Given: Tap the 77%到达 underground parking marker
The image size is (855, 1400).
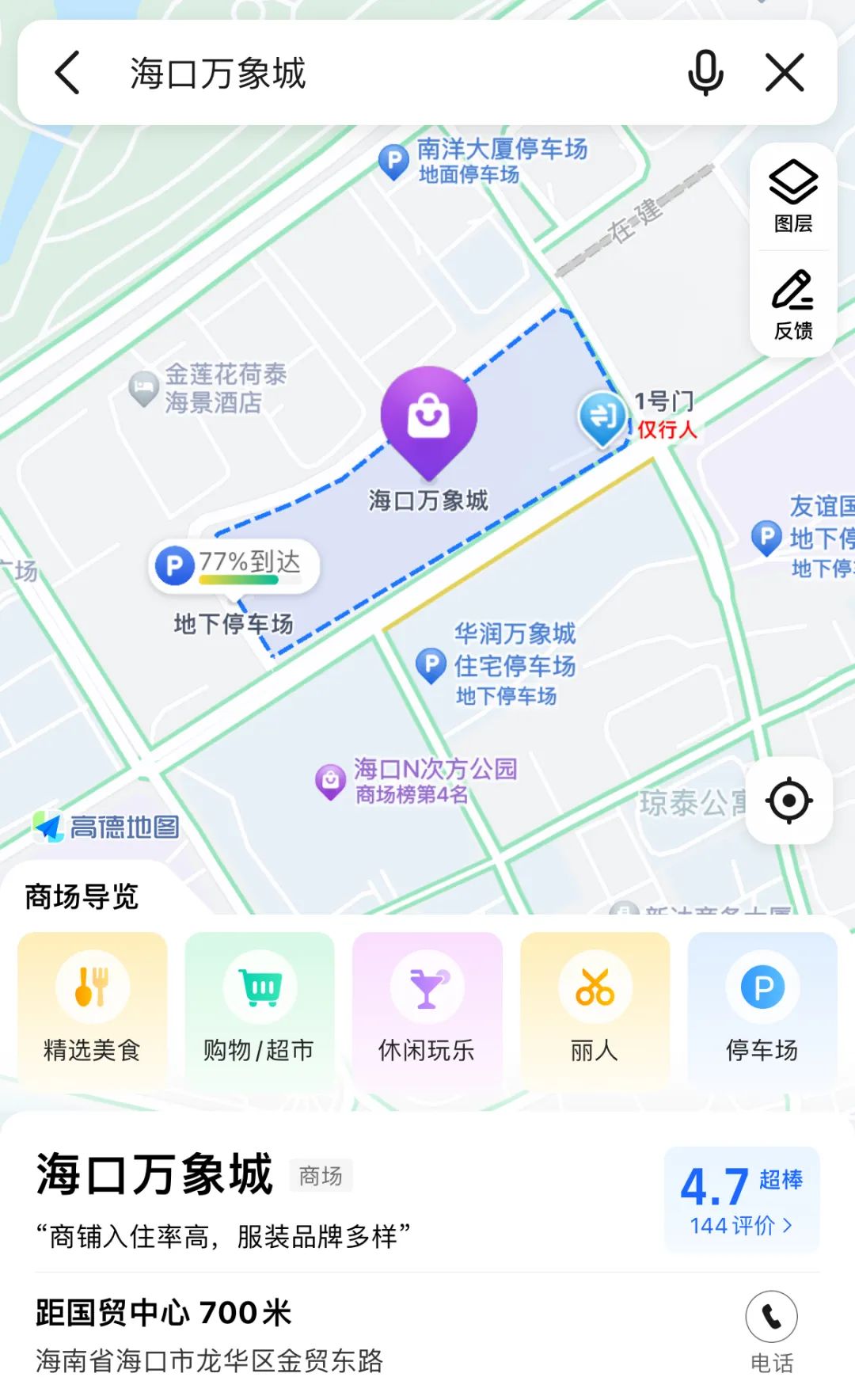Looking at the screenshot, I should click(234, 567).
